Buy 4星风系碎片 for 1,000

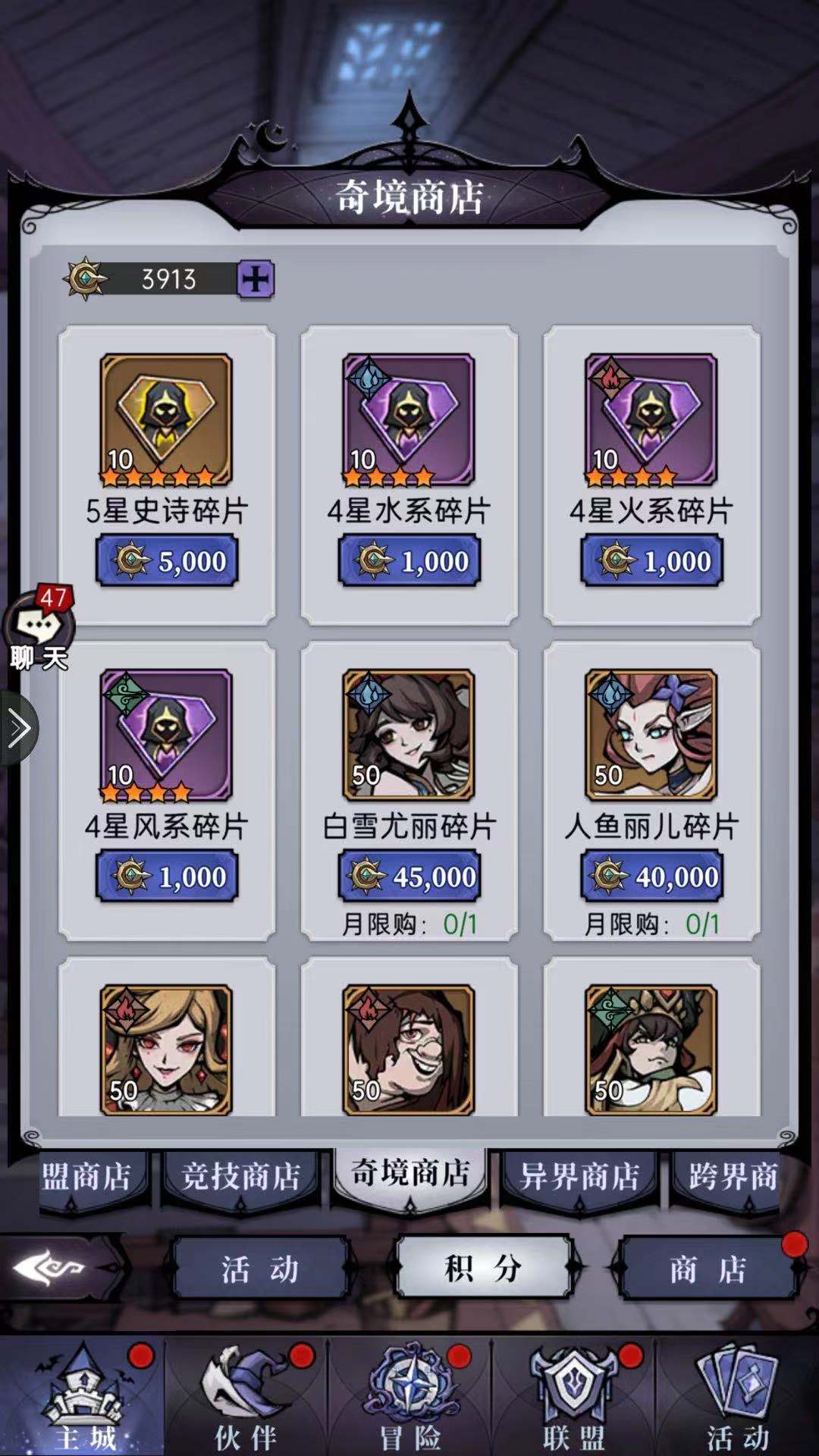point(167,877)
